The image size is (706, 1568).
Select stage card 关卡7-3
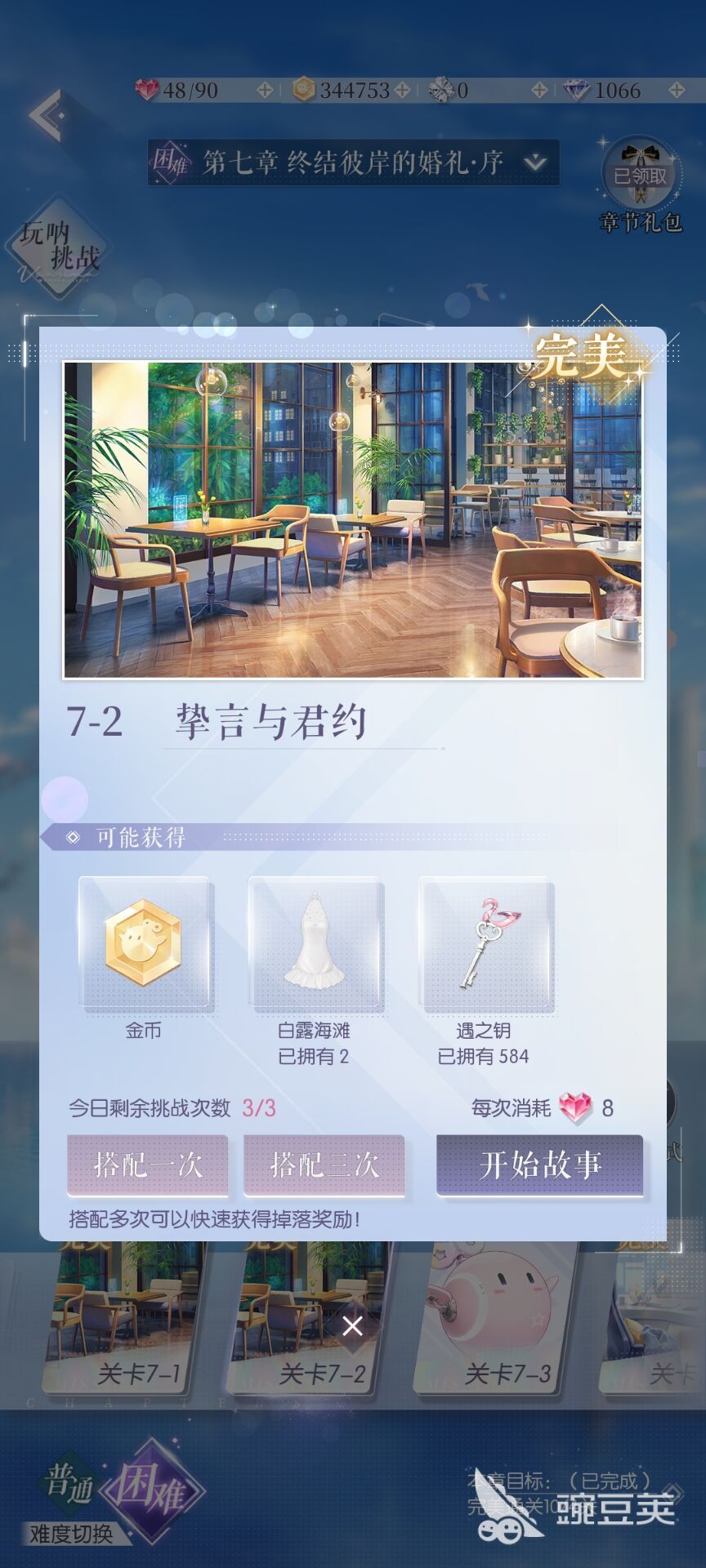coord(498,1323)
